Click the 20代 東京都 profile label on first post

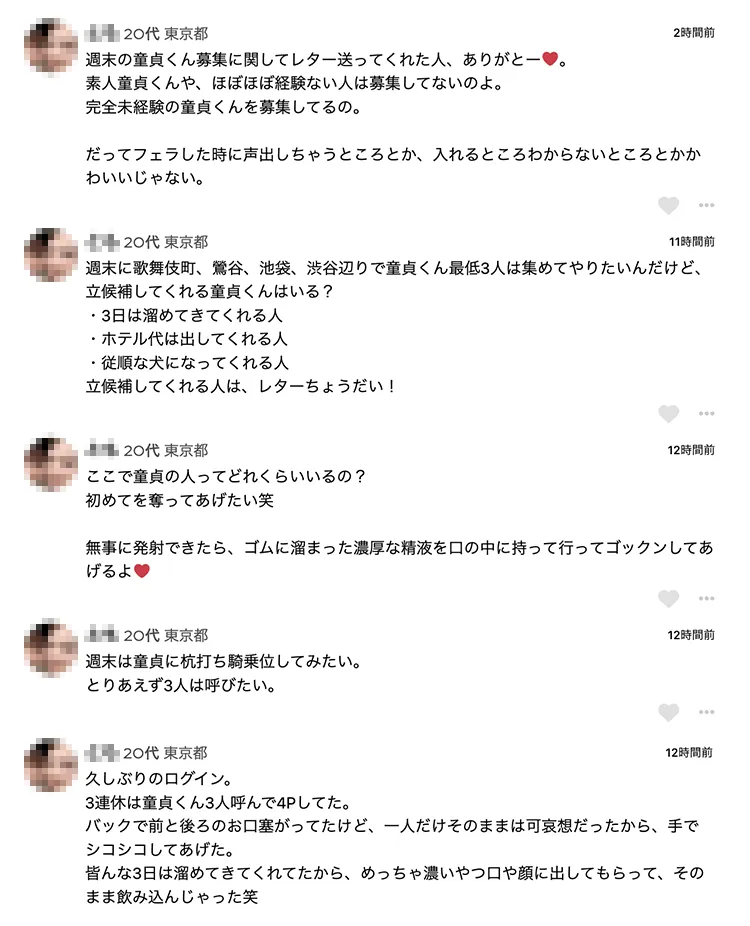pos(160,31)
